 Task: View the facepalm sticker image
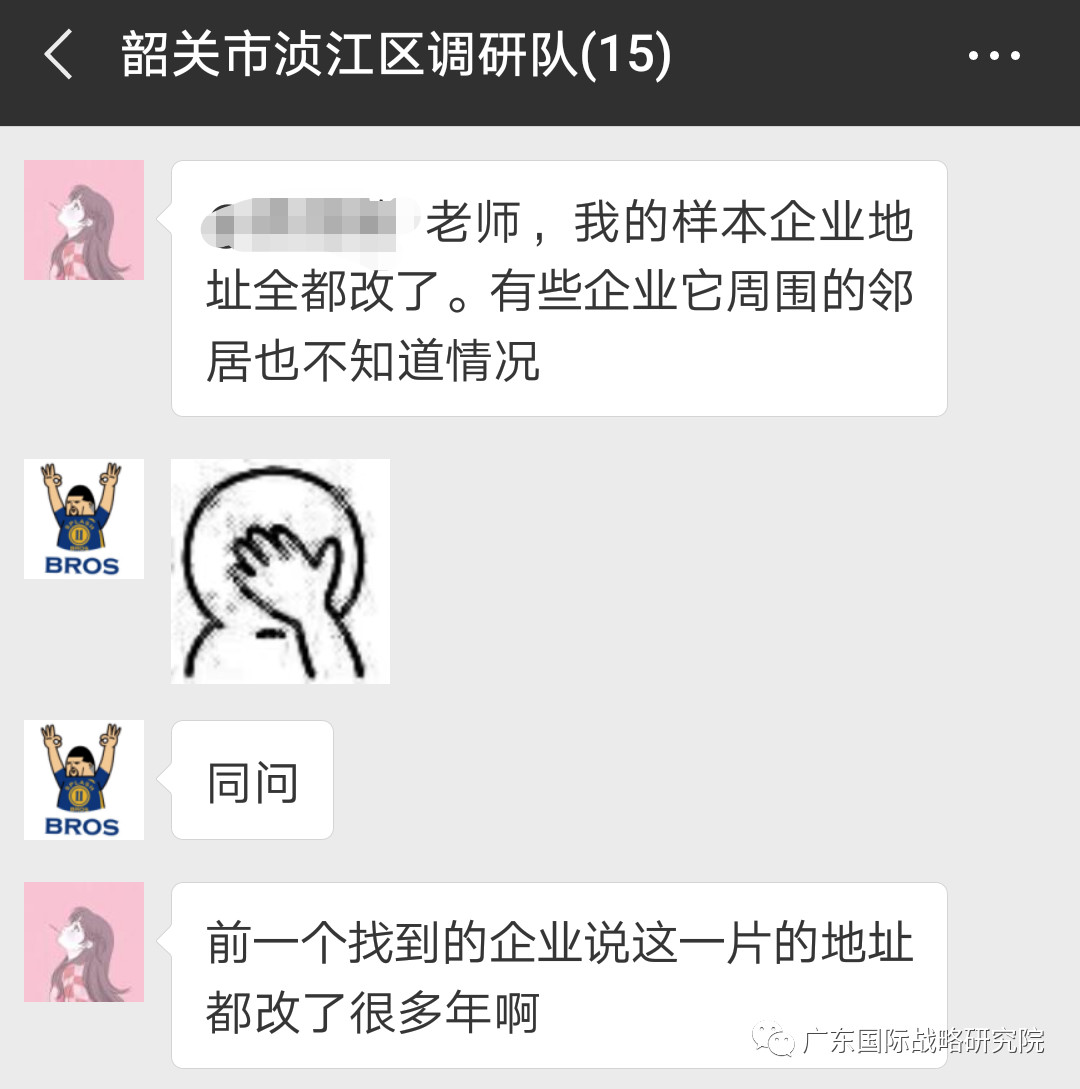pos(280,571)
